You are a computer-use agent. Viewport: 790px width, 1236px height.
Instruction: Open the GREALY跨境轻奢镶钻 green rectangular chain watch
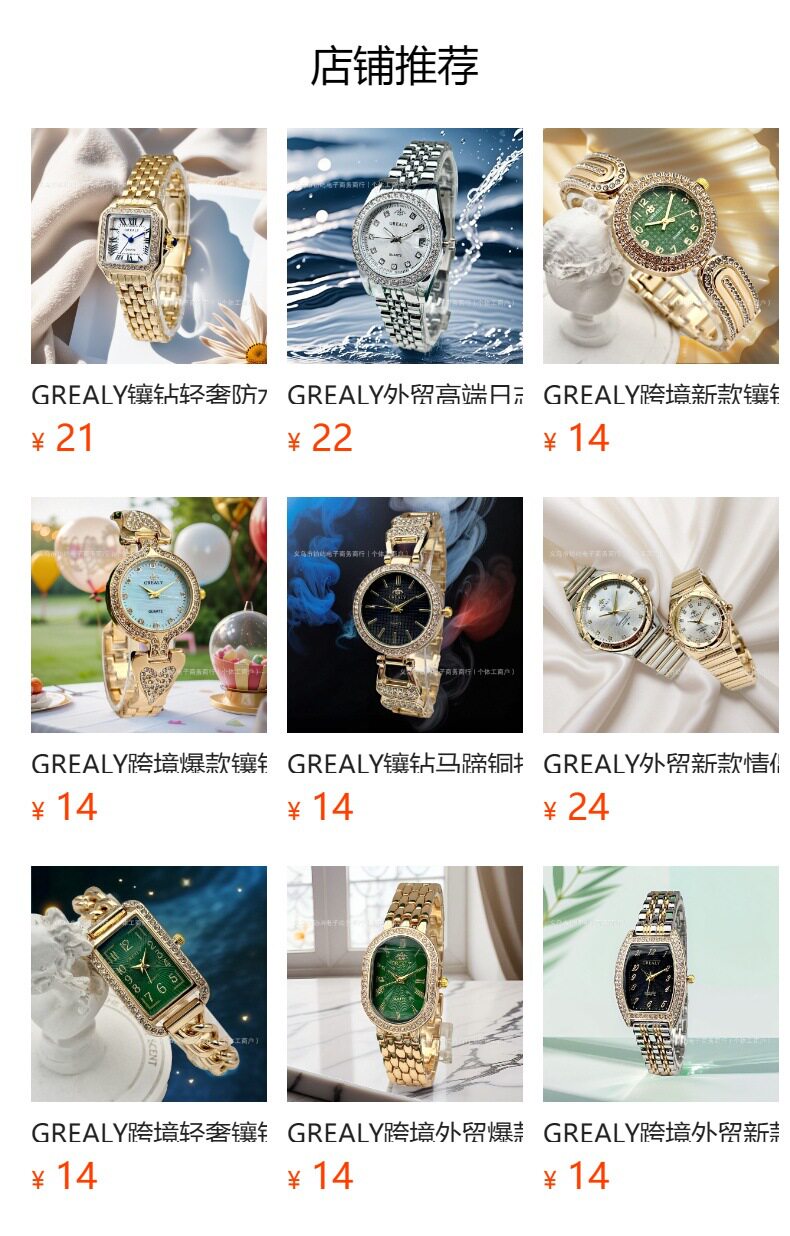[148, 984]
